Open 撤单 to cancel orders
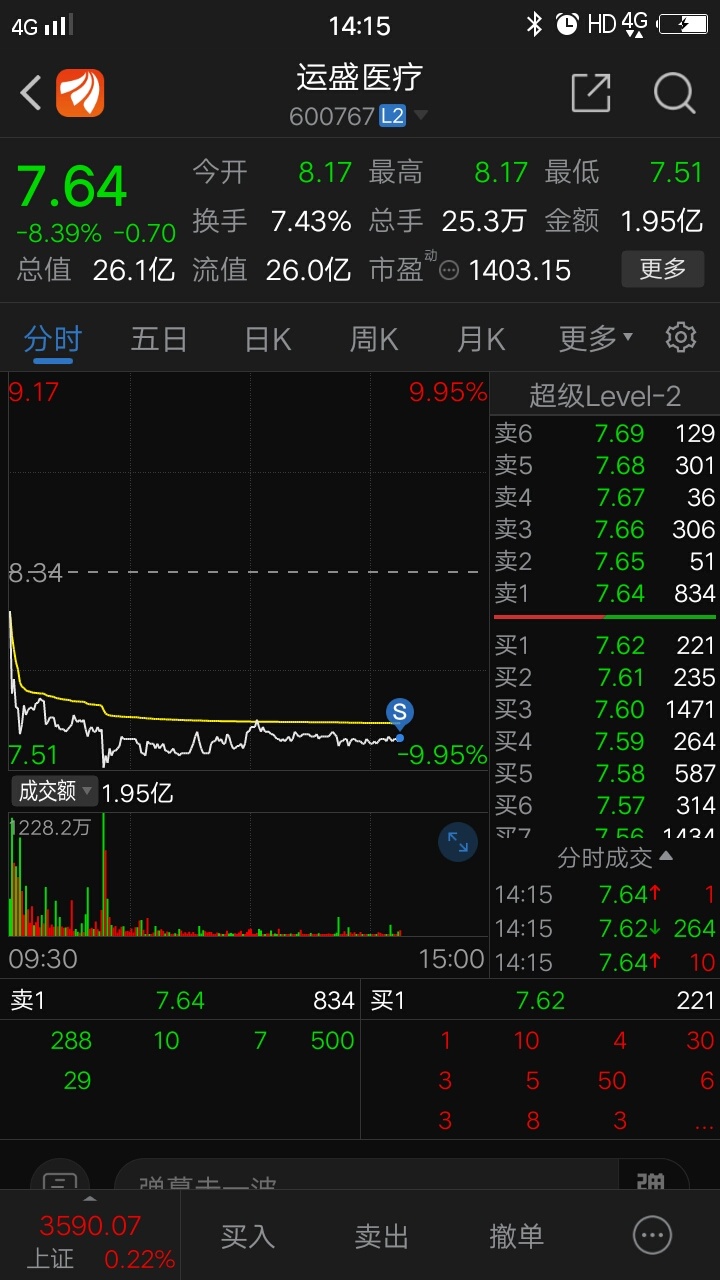This screenshot has height=1280, width=720. (x=516, y=1236)
